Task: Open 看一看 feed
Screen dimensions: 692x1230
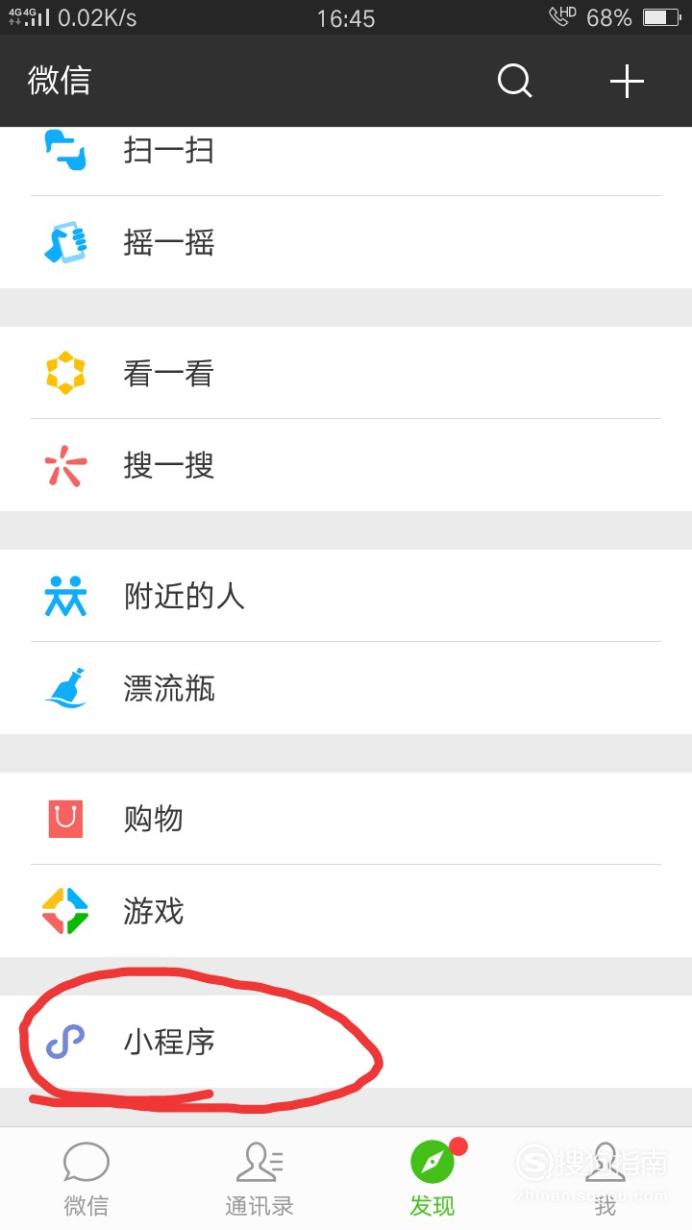Action: (346, 373)
